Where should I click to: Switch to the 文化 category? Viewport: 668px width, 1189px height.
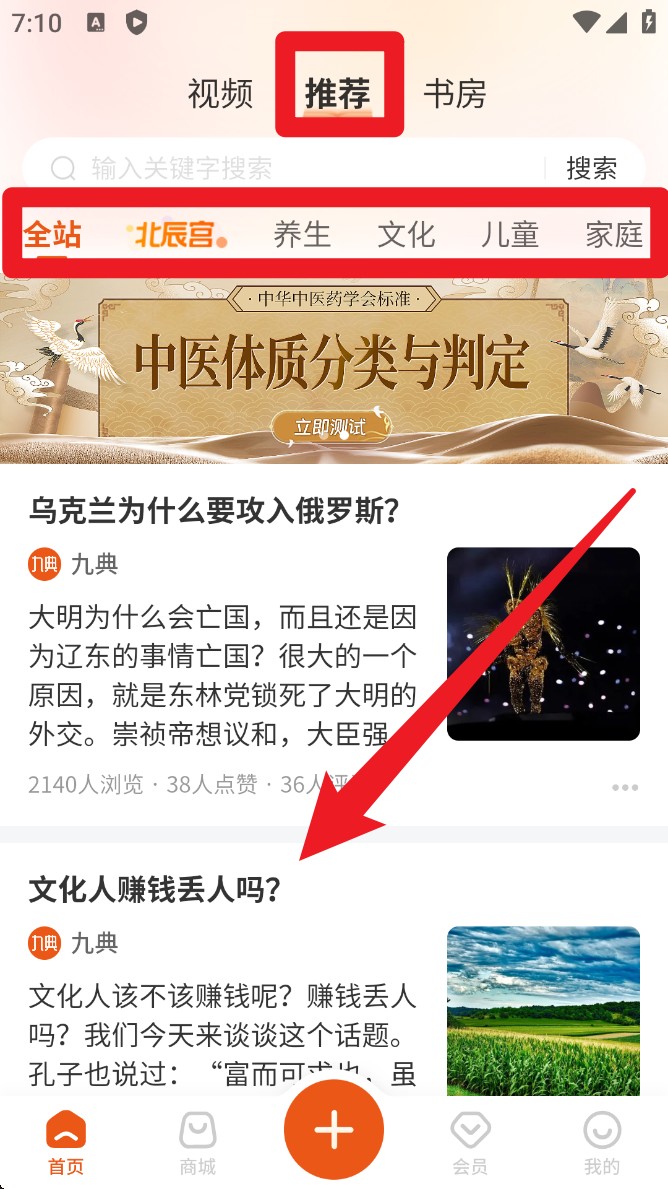coord(406,235)
